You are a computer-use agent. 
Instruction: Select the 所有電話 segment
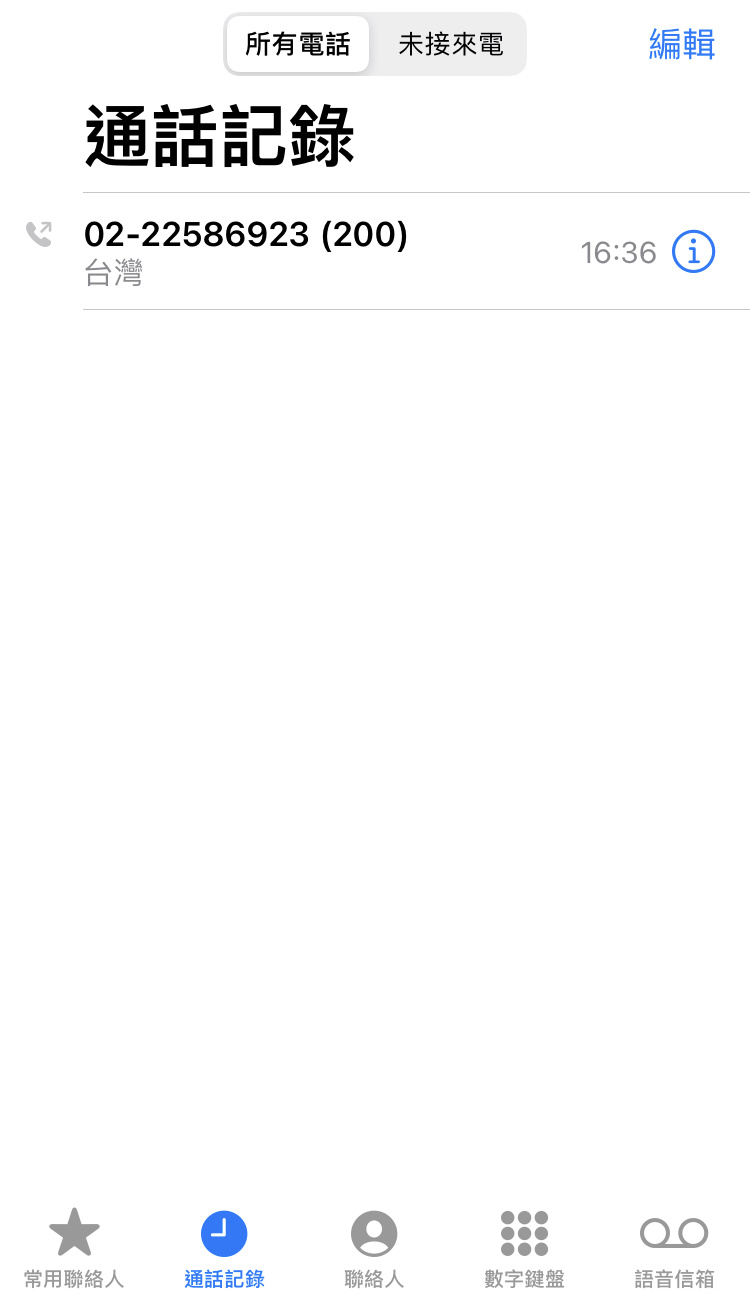tap(298, 45)
